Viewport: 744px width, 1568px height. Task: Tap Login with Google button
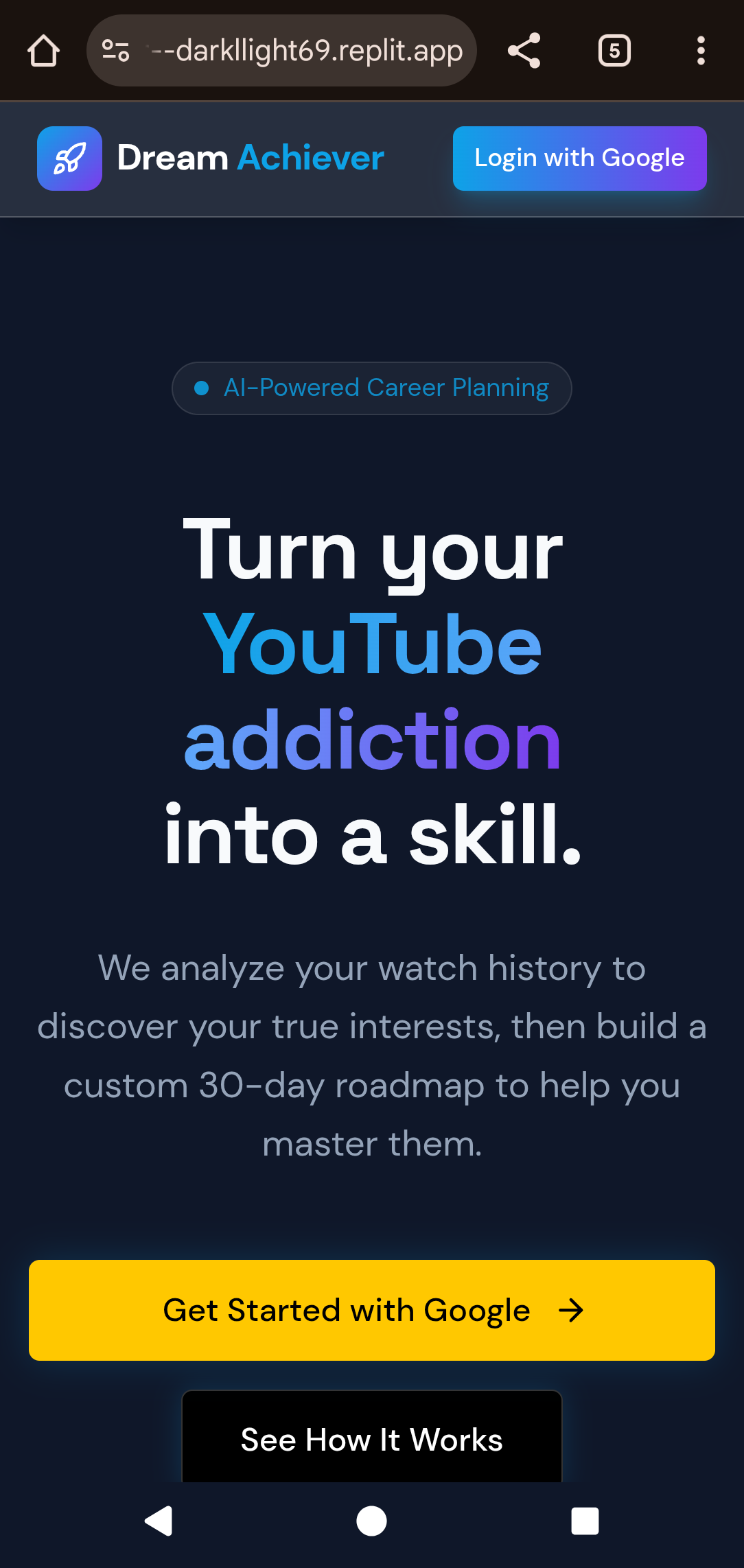click(579, 159)
